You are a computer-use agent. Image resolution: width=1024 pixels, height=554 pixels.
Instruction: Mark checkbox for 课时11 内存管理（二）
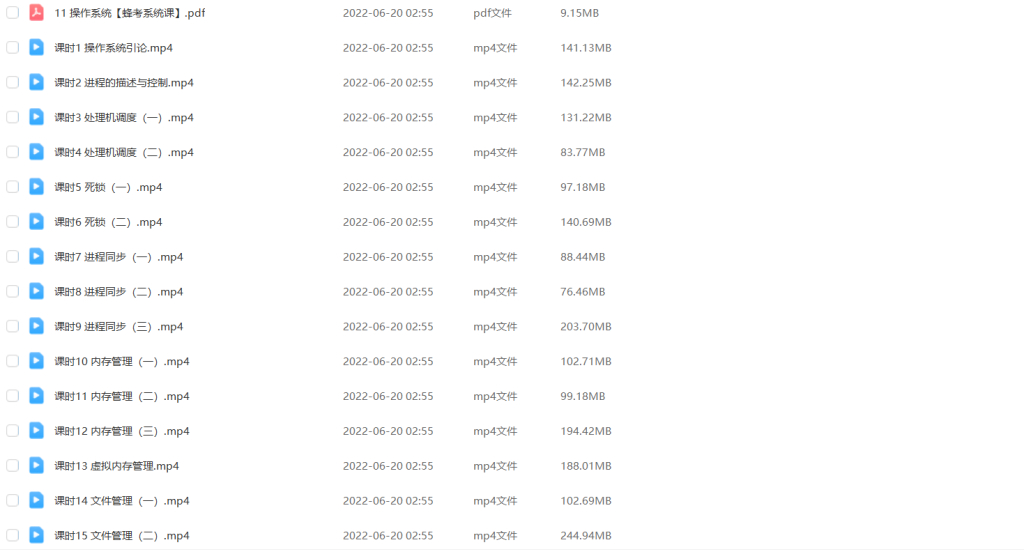[x=13, y=396]
